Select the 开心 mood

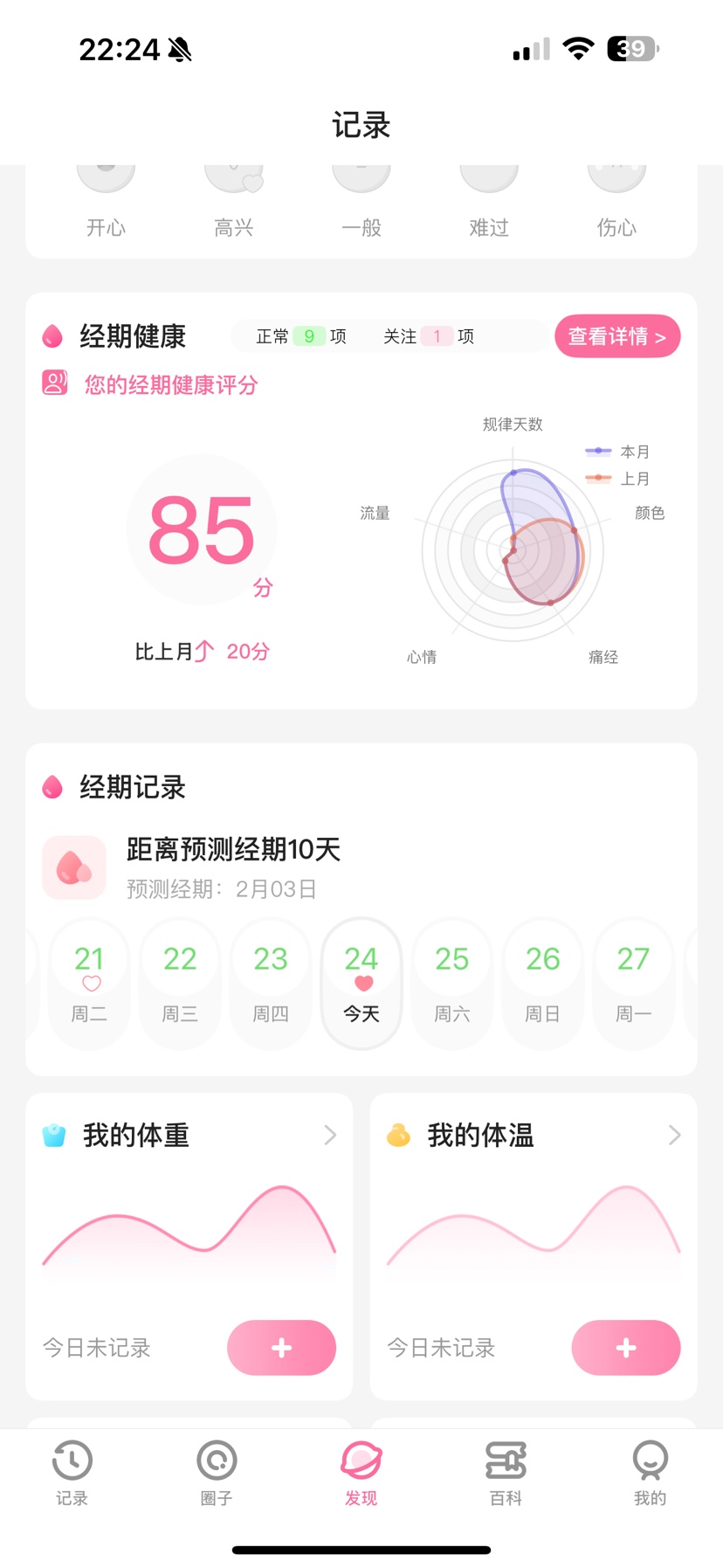point(106,202)
